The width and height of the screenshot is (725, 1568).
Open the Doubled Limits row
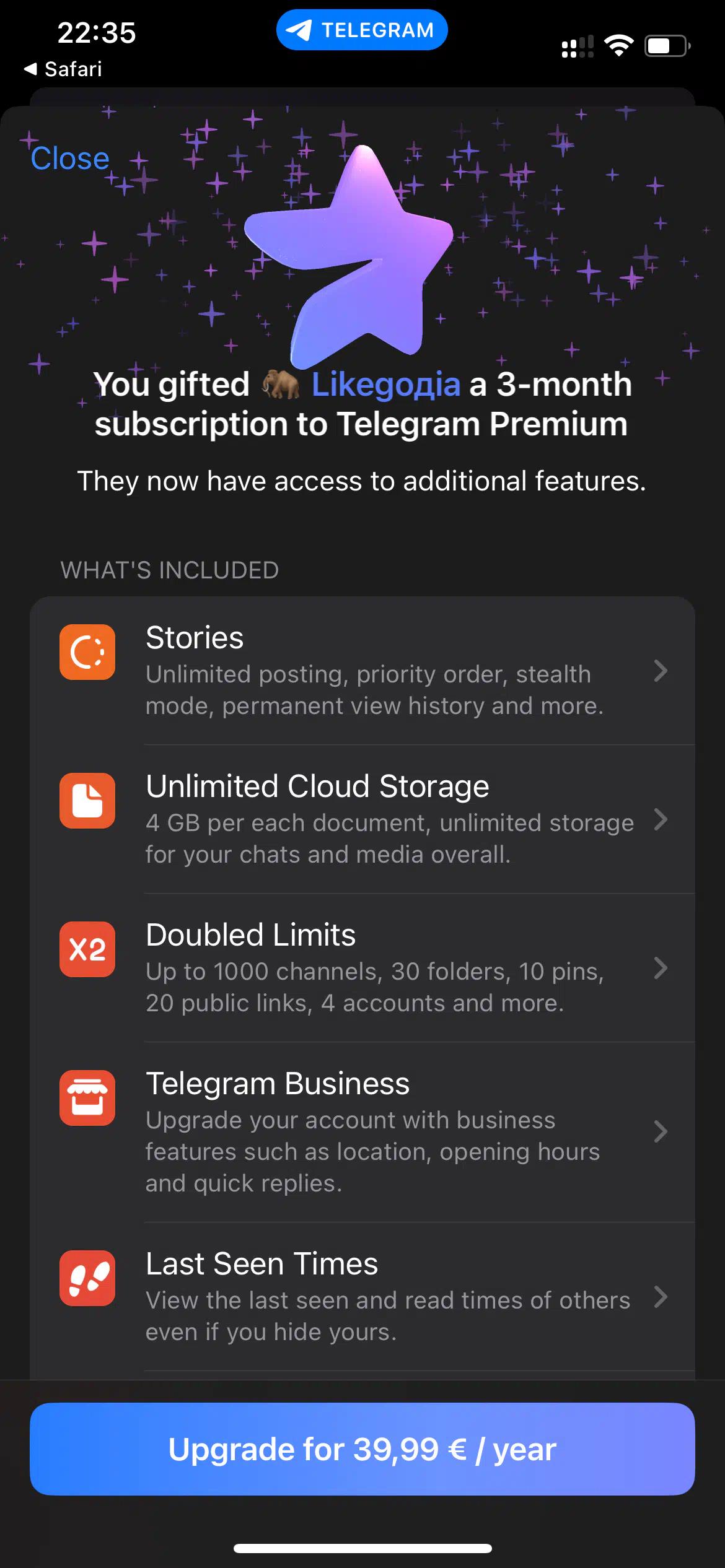tap(362, 968)
